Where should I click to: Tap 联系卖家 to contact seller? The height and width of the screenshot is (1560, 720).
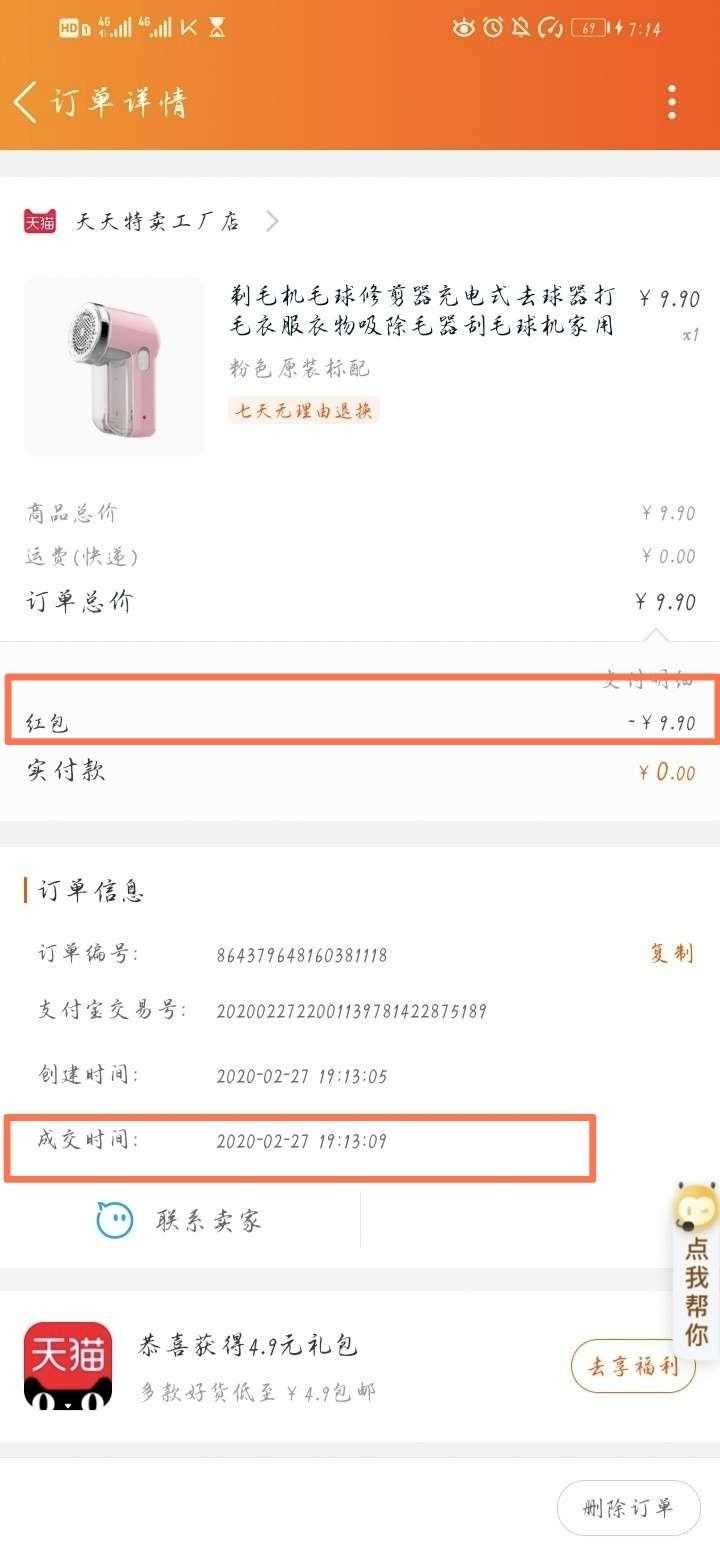[180, 1220]
